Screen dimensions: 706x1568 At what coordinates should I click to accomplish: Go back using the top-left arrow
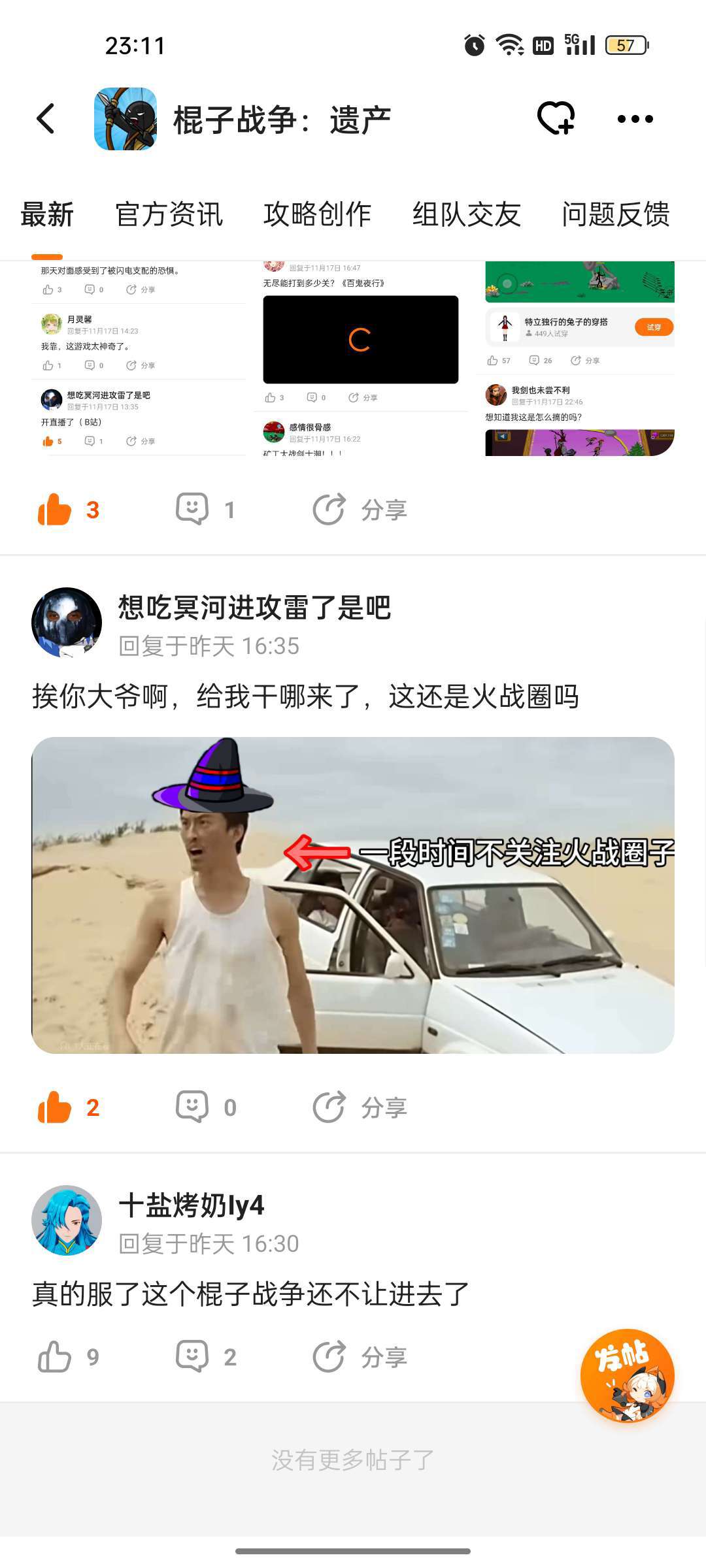(46, 119)
